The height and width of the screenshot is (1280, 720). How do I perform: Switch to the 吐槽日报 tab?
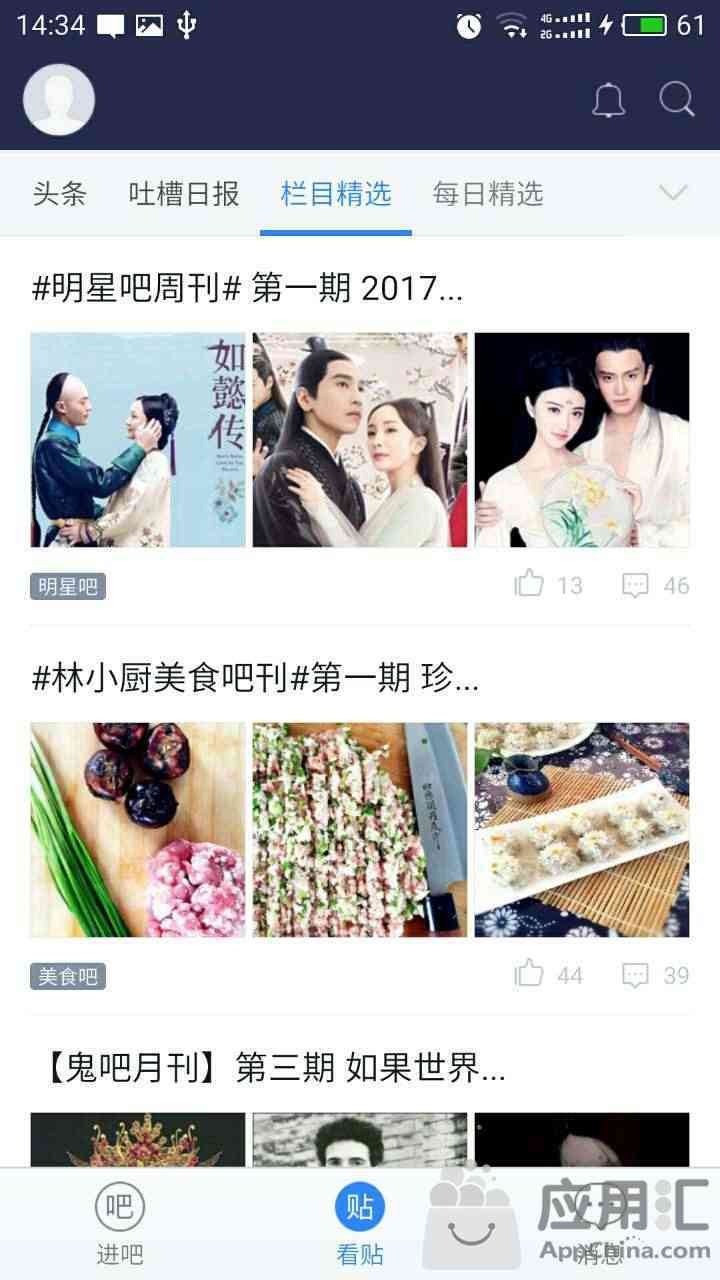tap(184, 193)
